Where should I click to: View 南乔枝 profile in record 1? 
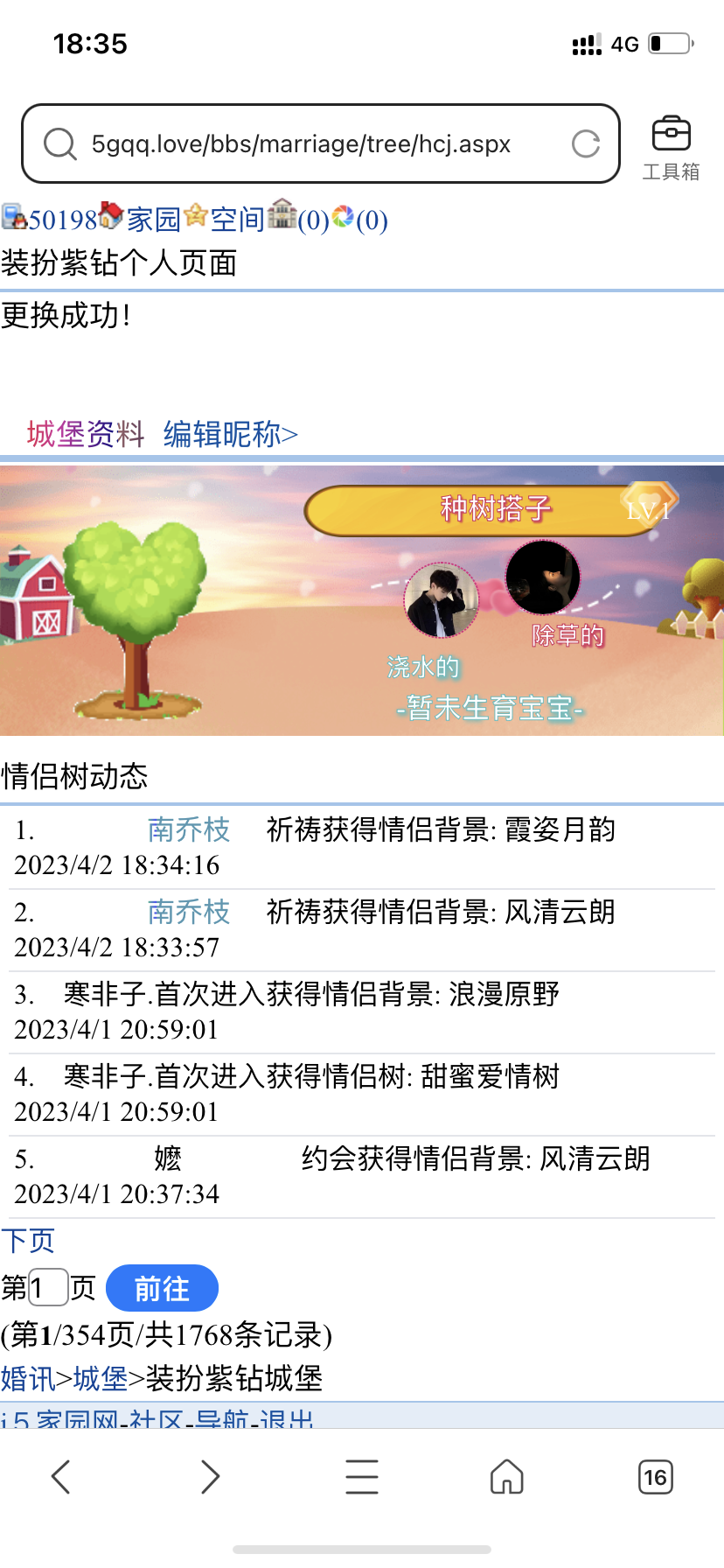click(x=189, y=829)
